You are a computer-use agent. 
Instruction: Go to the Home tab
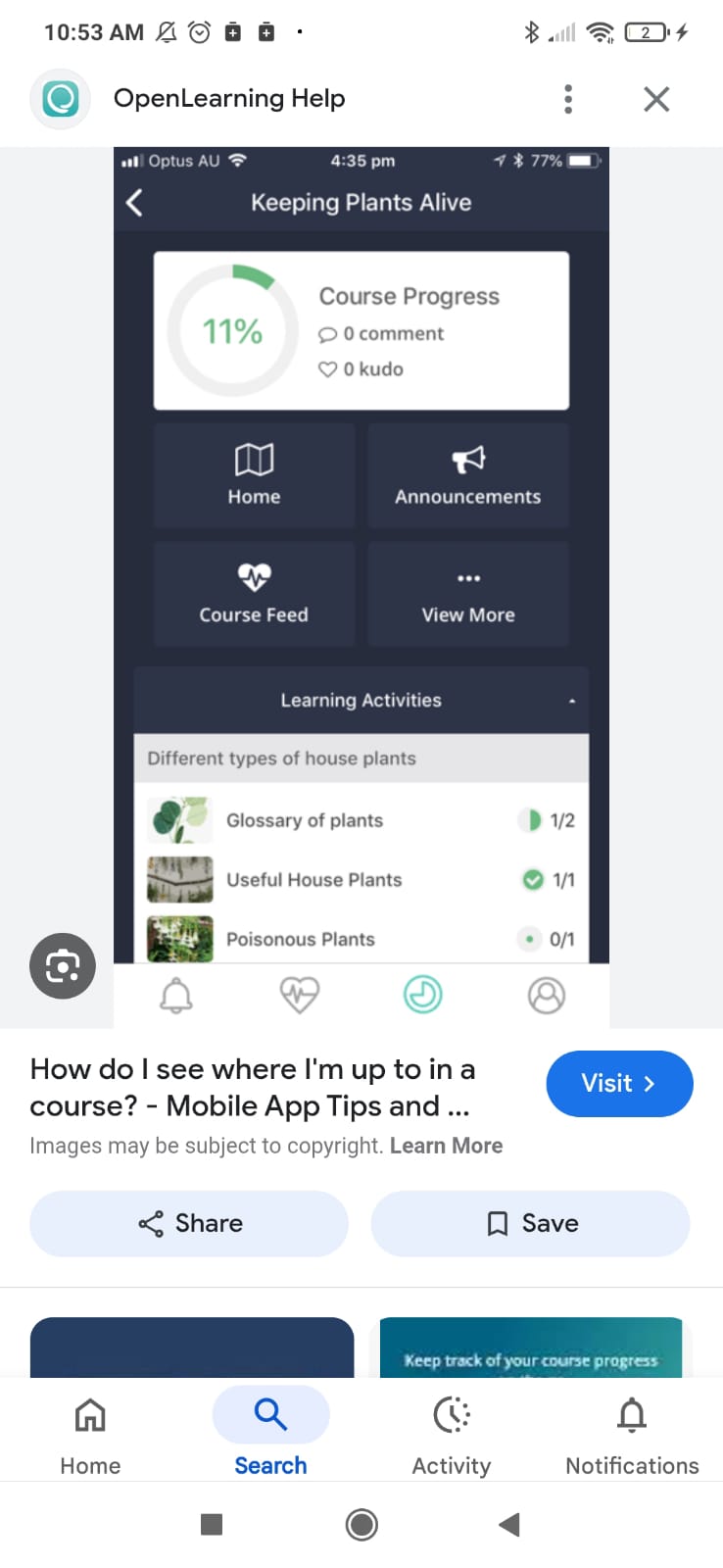[x=90, y=1436]
